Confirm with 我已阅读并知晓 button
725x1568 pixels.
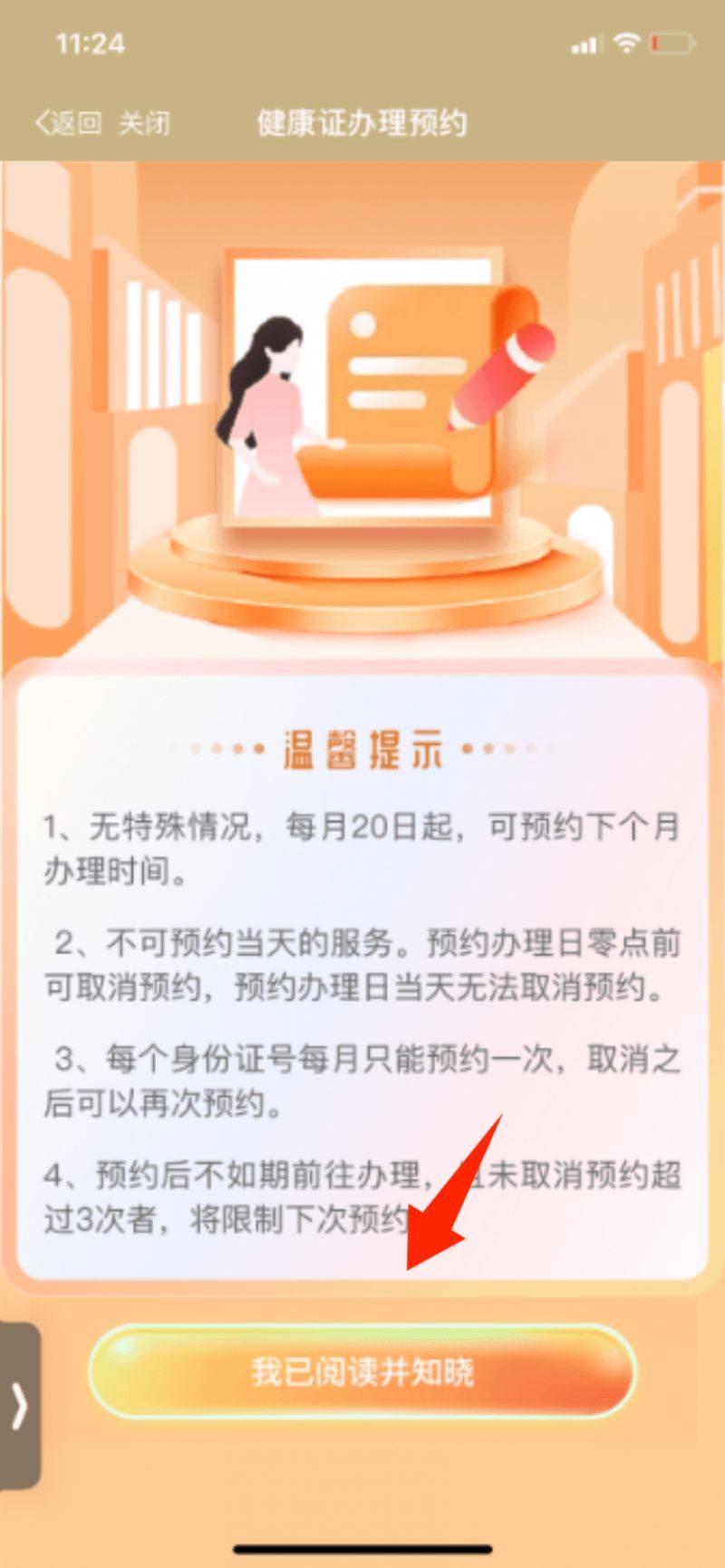(x=362, y=1371)
